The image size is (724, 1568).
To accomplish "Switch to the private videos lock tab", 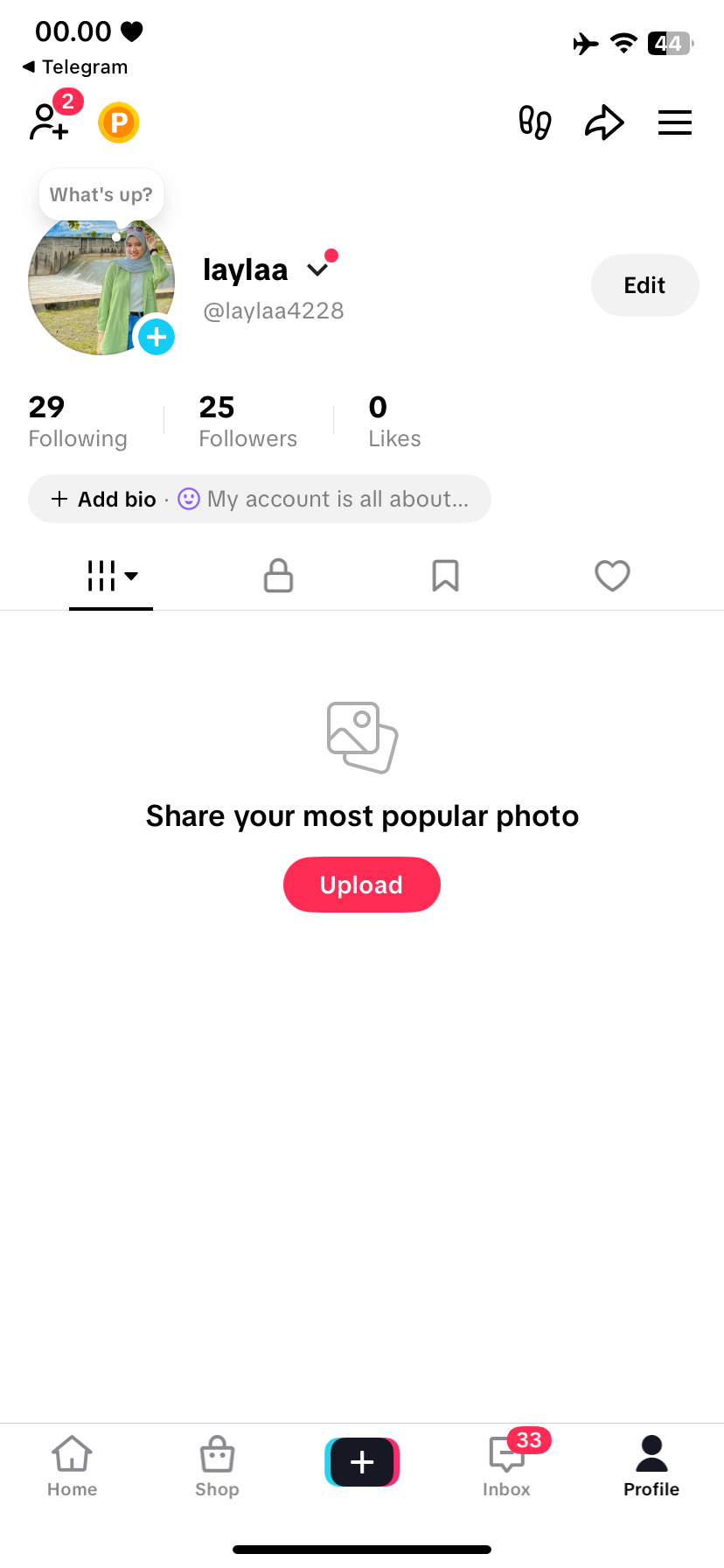I will click(278, 576).
